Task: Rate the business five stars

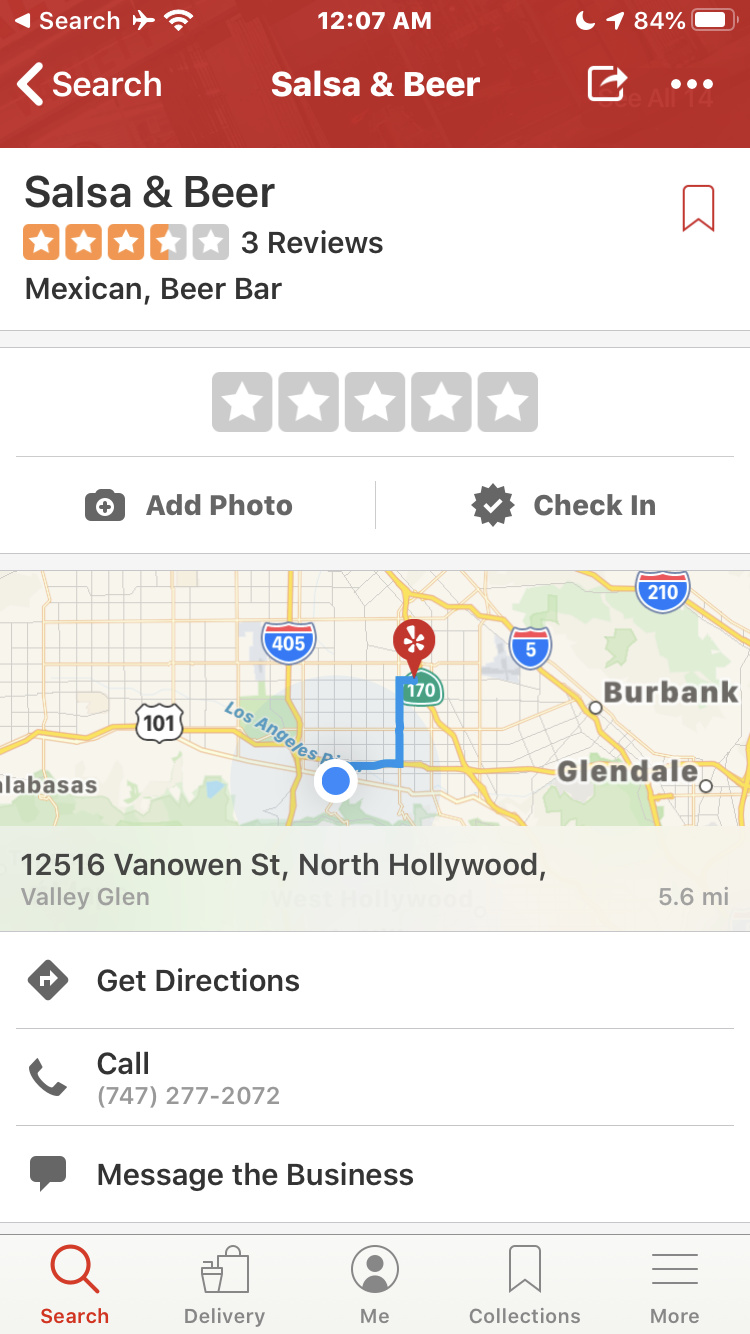Action: (507, 402)
